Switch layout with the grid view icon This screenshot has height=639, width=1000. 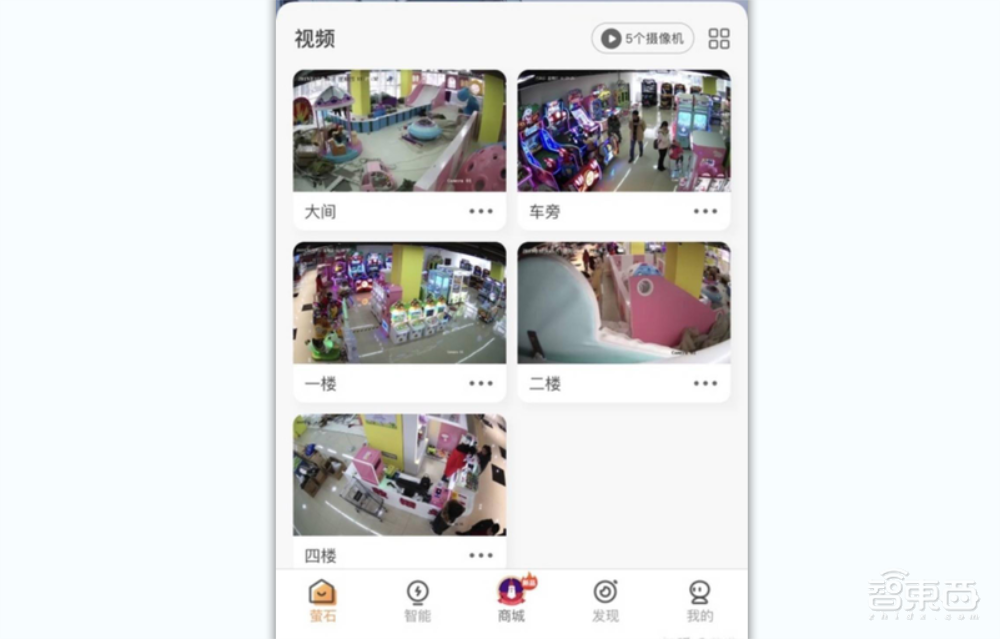(x=718, y=39)
